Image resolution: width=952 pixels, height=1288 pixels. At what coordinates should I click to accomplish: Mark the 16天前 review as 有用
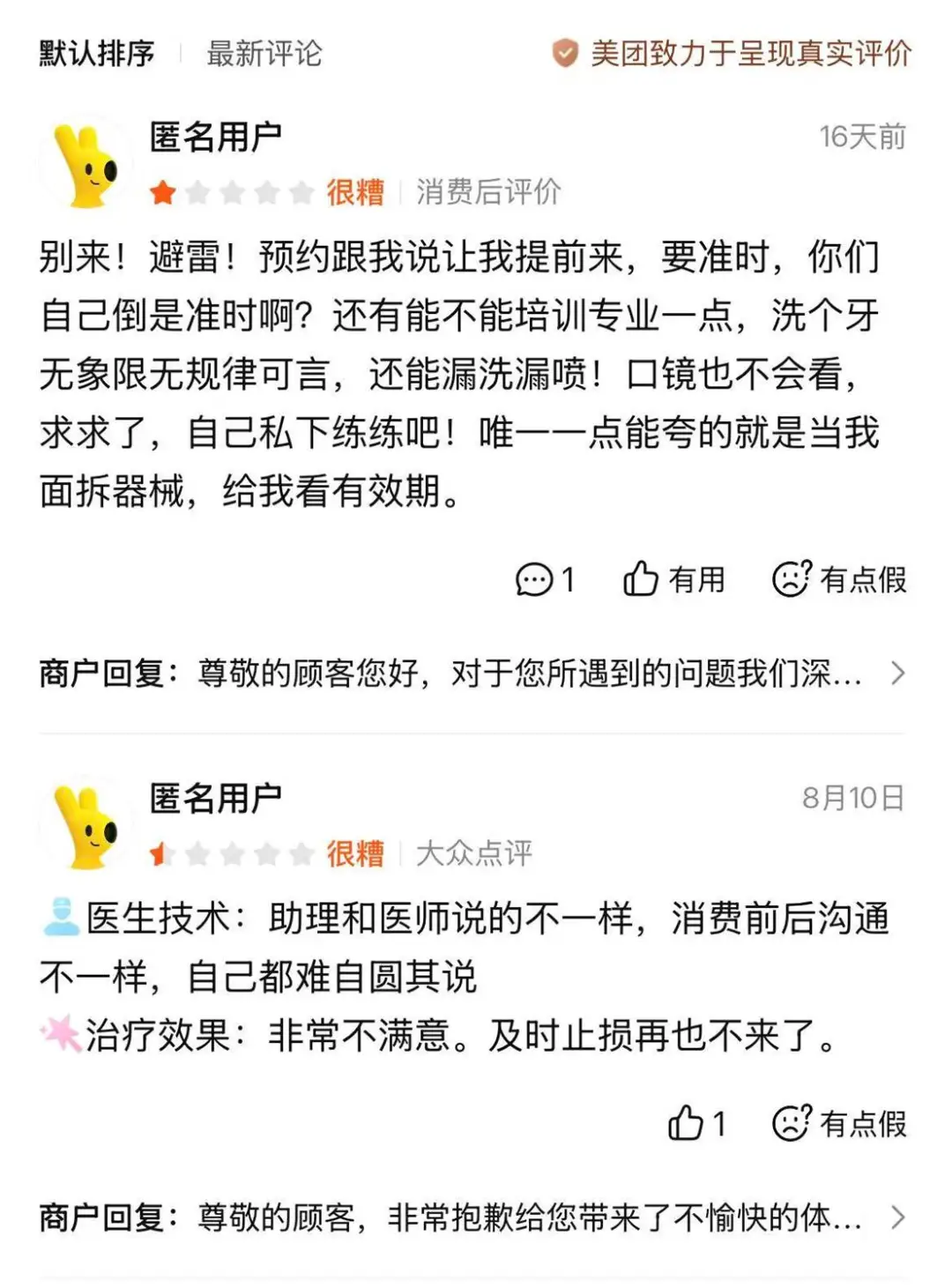(674, 579)
